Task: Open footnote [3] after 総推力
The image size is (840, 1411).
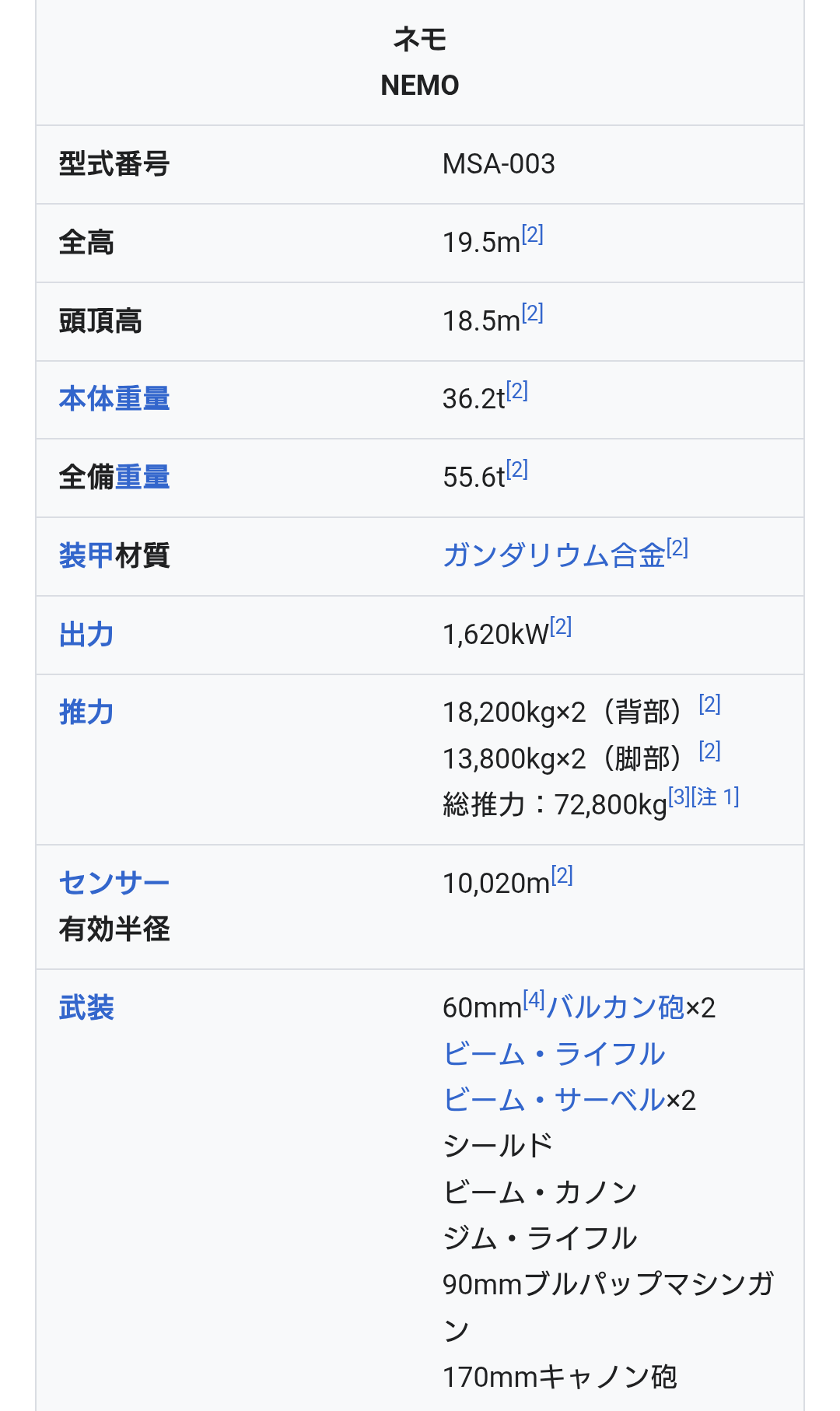Action: click(x=679, y=797)
